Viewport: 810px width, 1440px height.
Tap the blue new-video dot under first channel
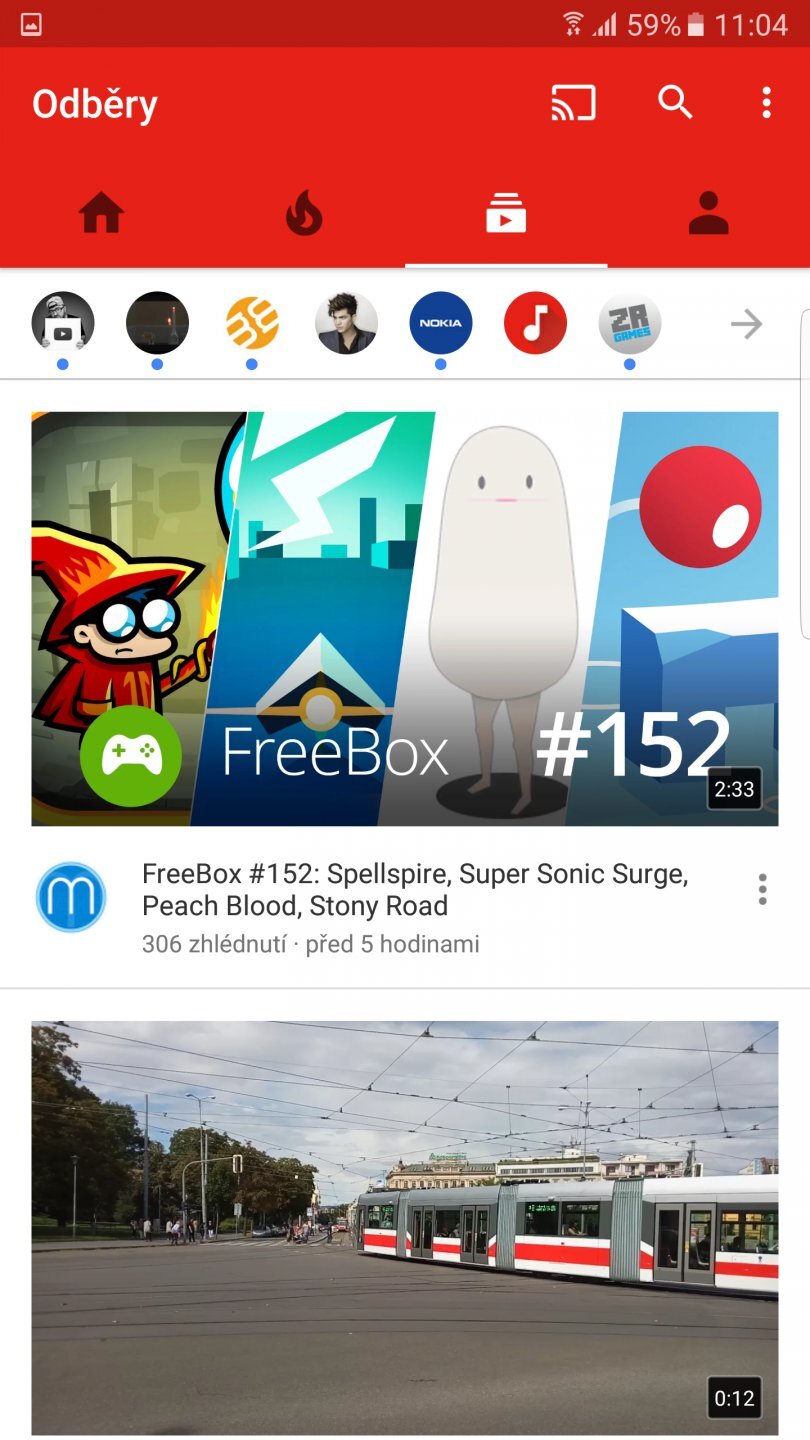pos(60,365)
